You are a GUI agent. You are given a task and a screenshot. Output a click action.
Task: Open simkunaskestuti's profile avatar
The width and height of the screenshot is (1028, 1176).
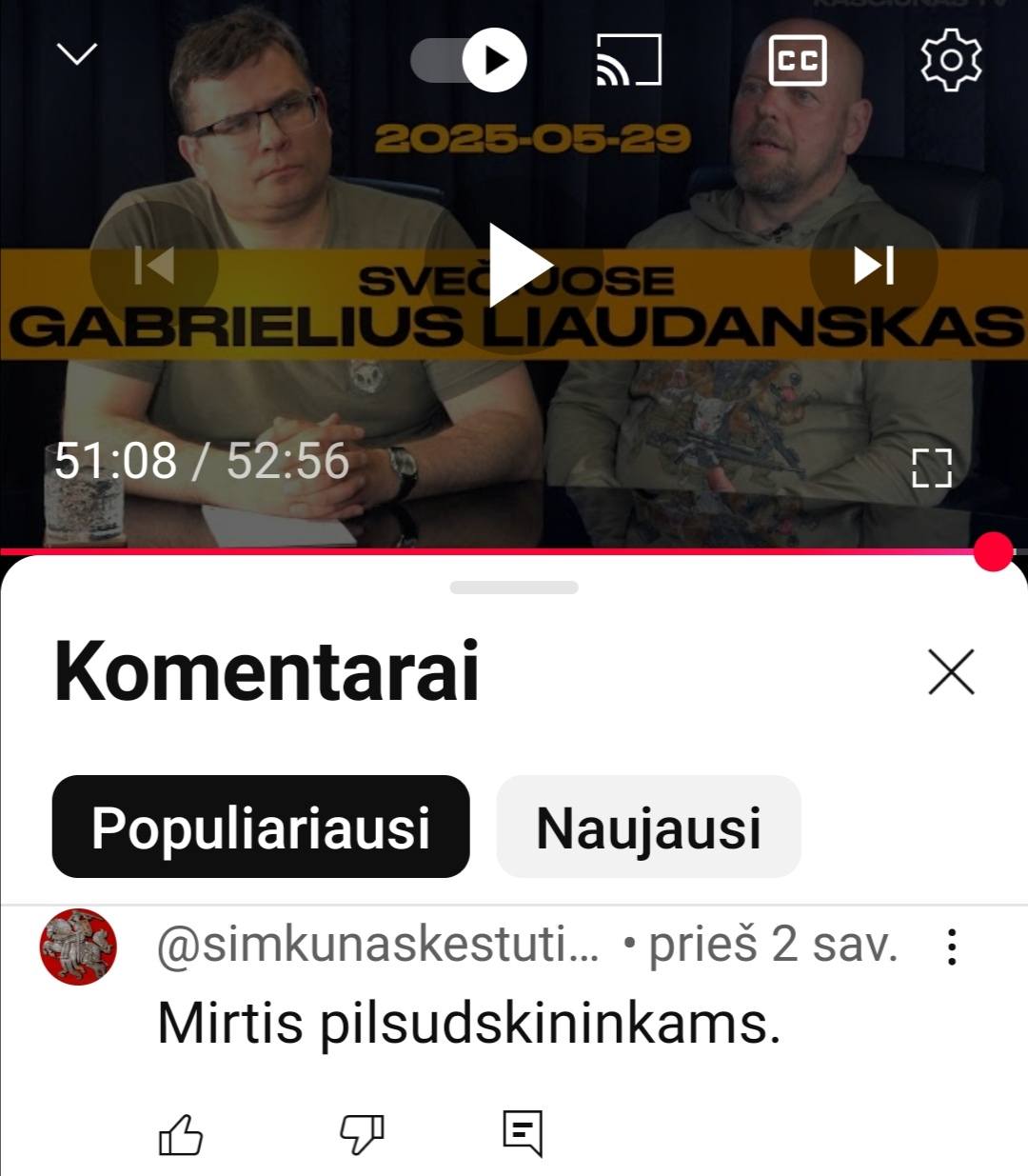78,947
